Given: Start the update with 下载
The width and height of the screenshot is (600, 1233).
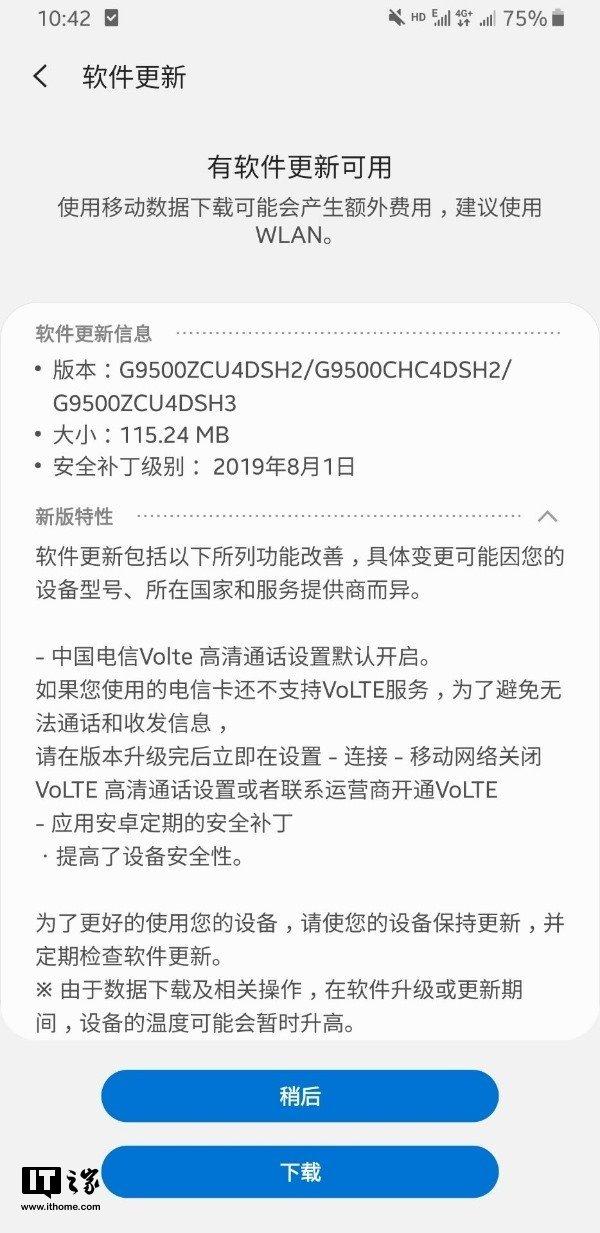Looking at the screenshot, I should 299,1171.
